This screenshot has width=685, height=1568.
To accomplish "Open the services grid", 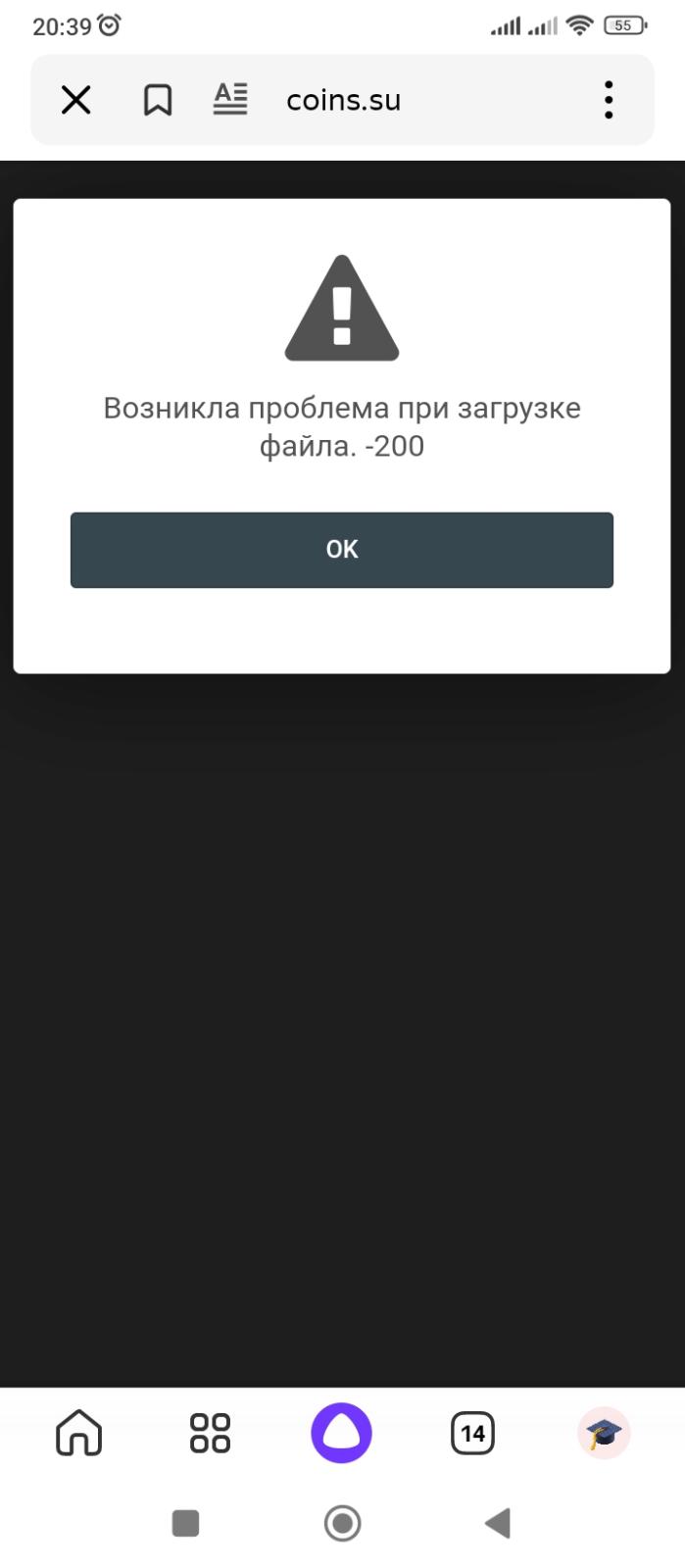I will tap(210, 1433).
